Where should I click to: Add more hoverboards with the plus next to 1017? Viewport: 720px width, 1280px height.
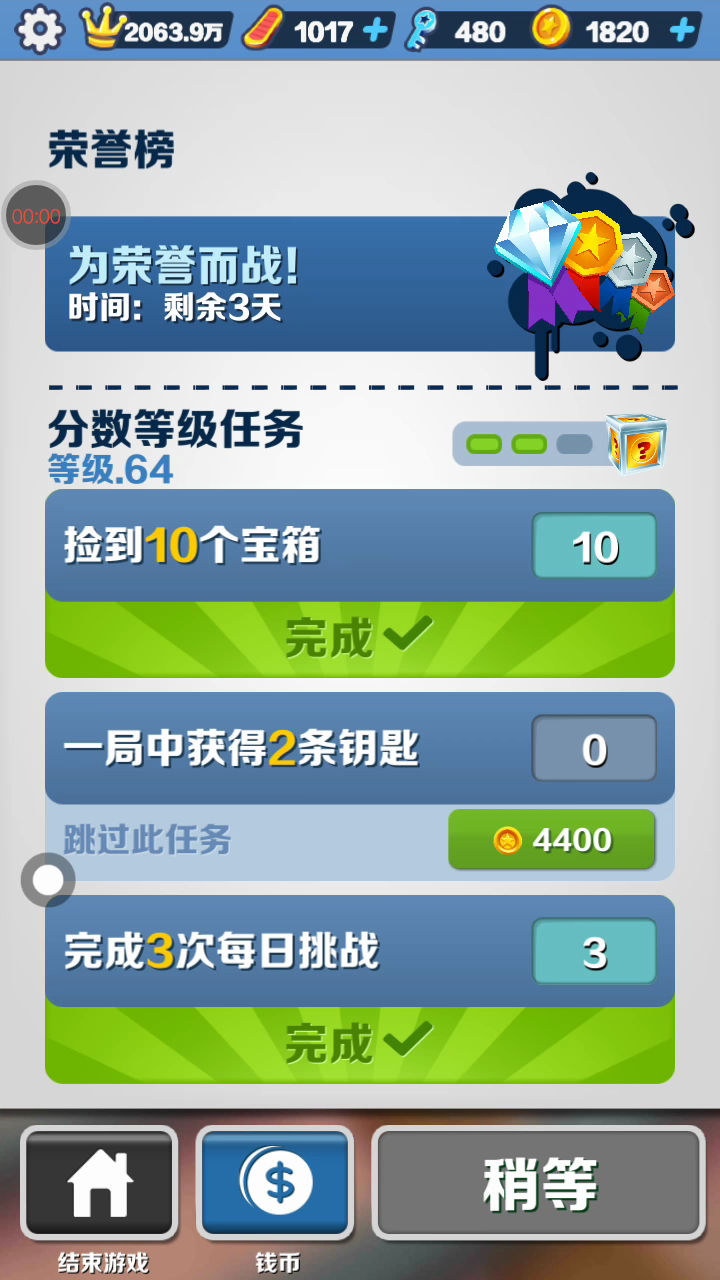[376, 31]
